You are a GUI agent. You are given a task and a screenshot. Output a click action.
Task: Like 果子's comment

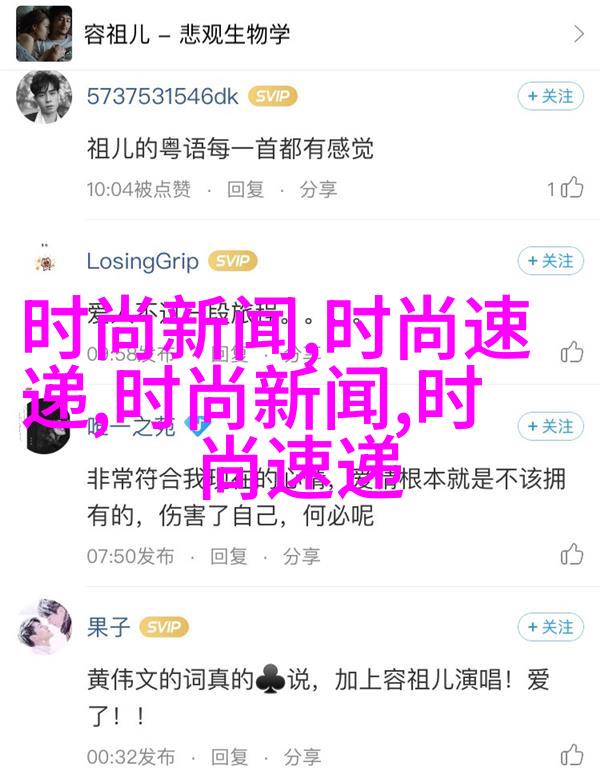572,754
